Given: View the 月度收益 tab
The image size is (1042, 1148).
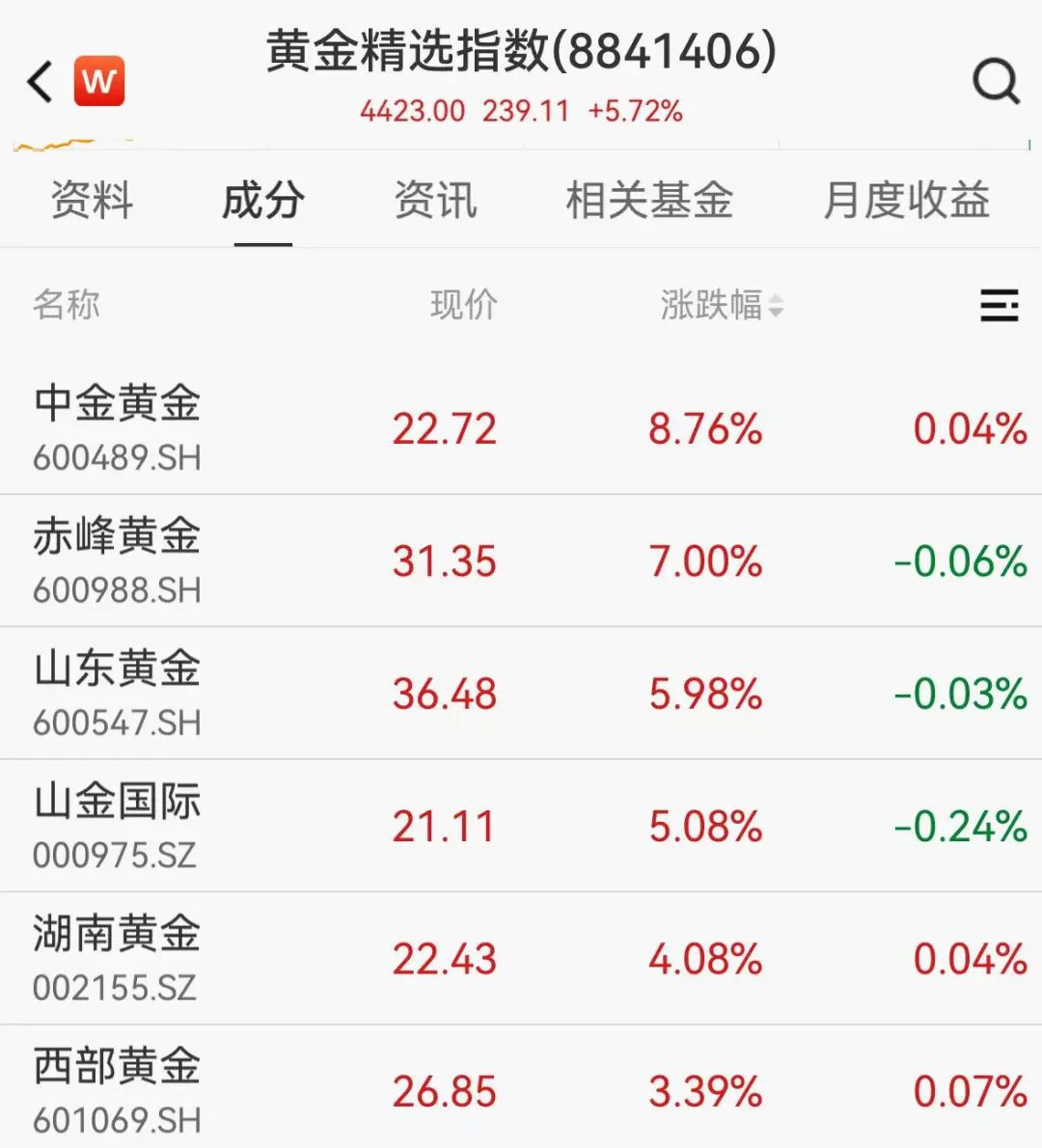Looking at the screenshot, I should [x=906, y=201].
